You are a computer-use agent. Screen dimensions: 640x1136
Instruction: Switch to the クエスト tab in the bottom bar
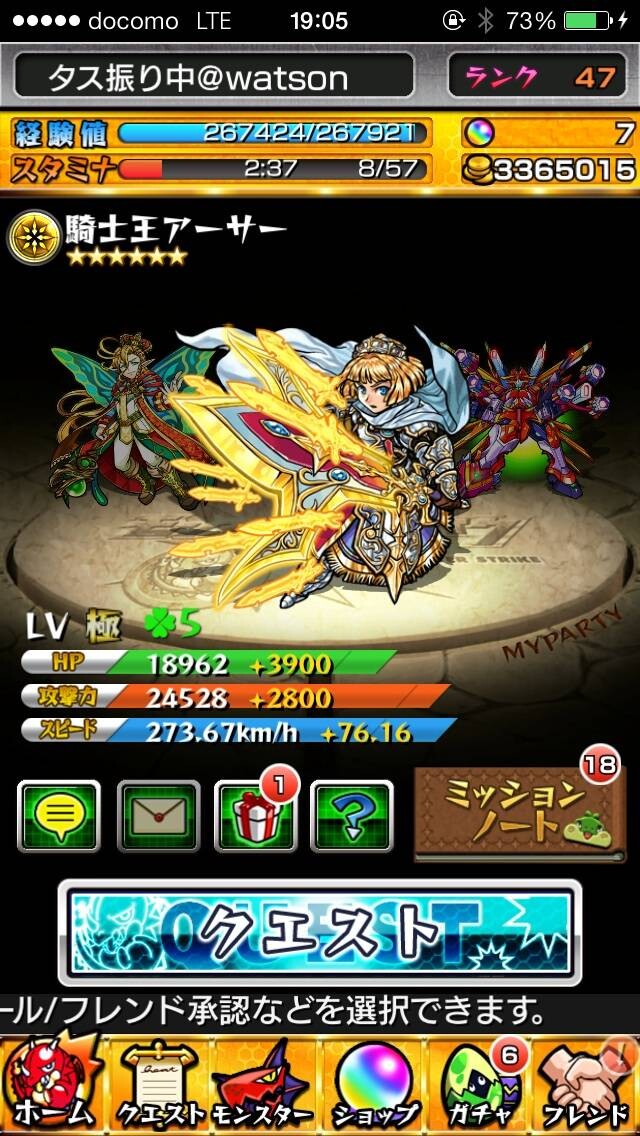pos(159,1086)
